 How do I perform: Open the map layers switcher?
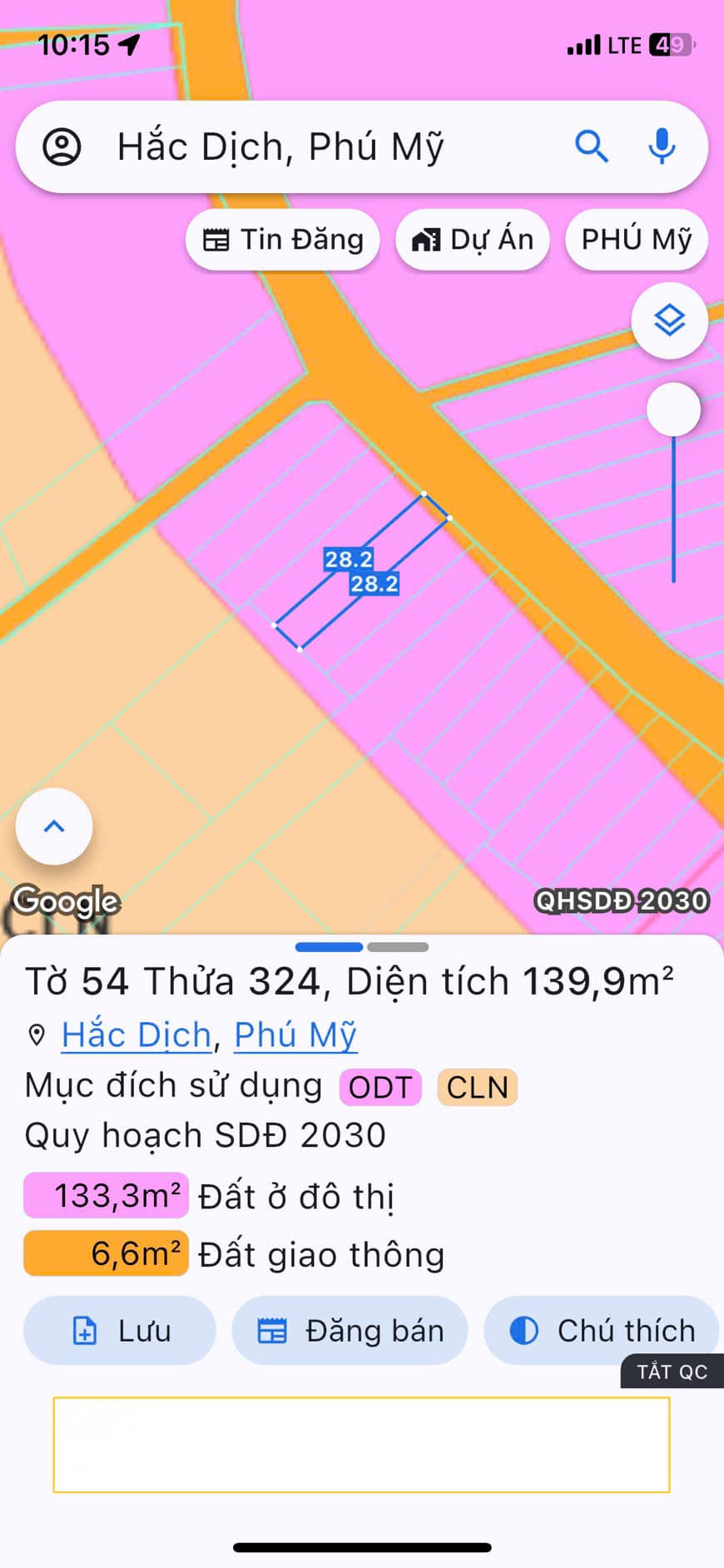(x=669, y=320)
